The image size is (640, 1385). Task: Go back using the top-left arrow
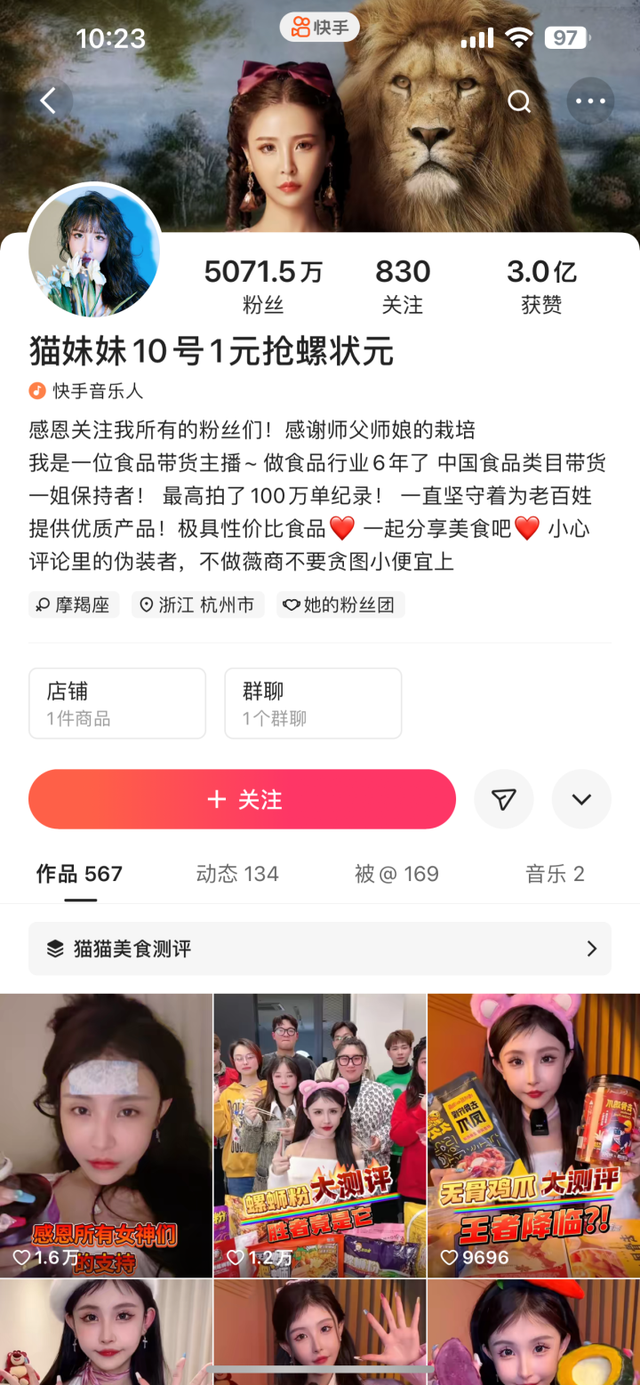(x=49, y=101)
